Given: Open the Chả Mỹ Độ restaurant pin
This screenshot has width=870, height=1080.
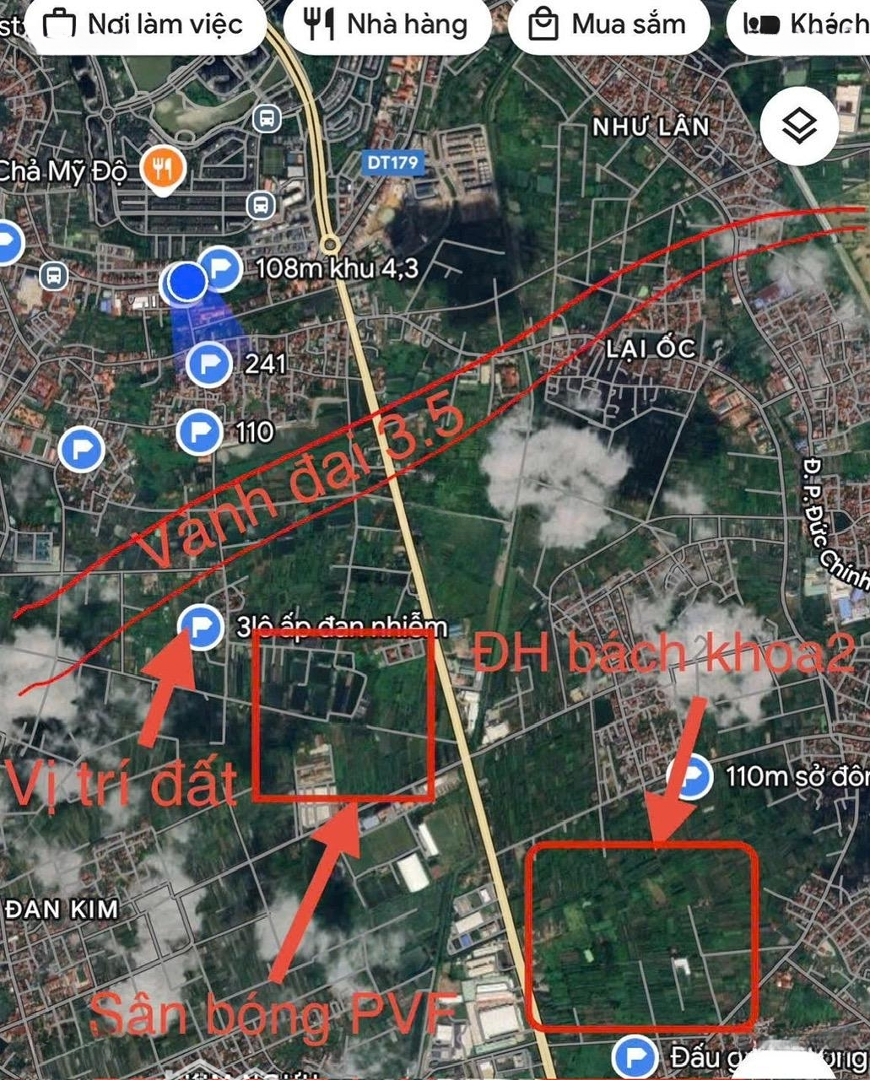Looking at the screenshot, I should pos(161,168).
